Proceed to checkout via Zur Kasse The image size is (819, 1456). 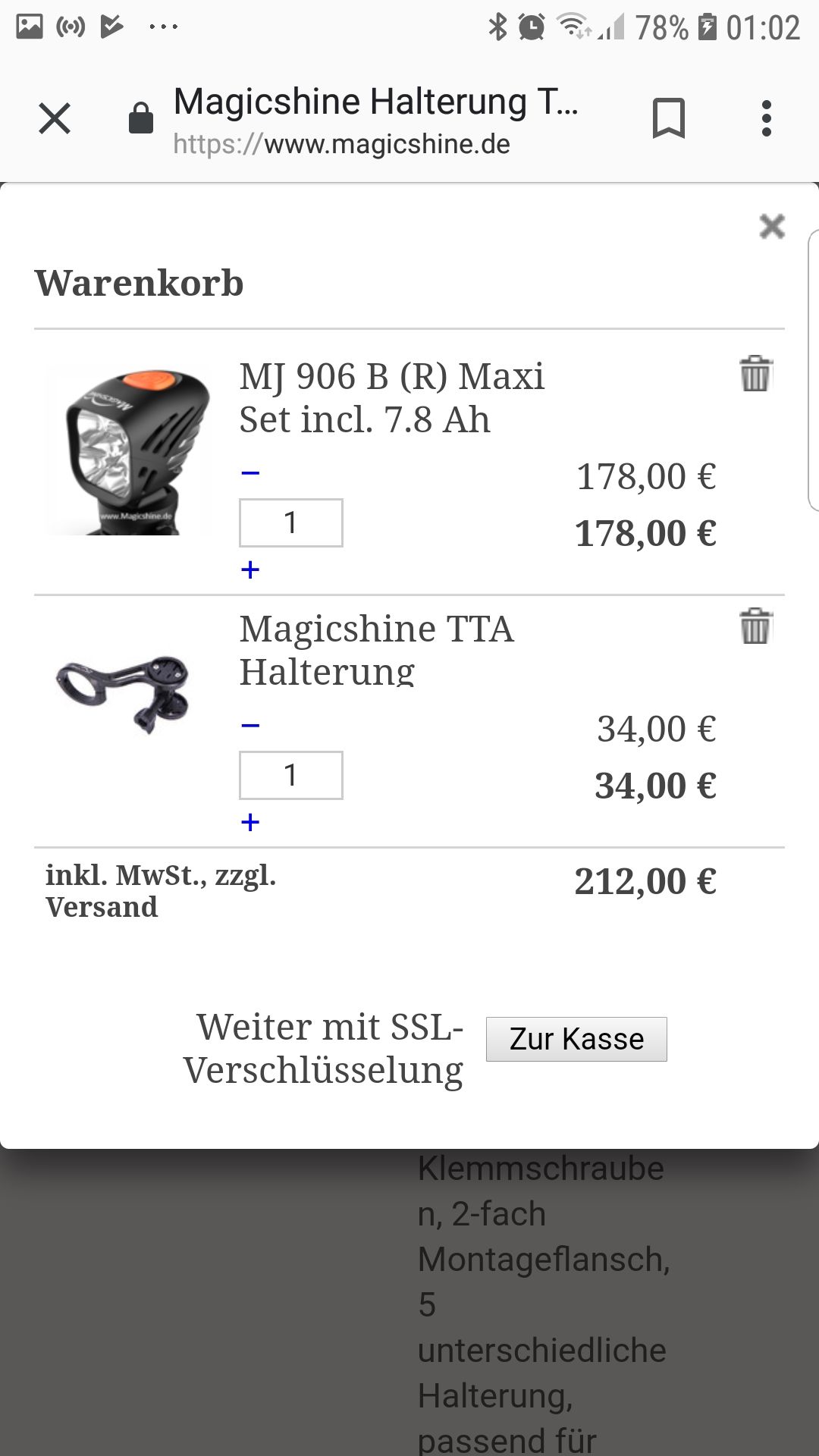click(576, 1039)
